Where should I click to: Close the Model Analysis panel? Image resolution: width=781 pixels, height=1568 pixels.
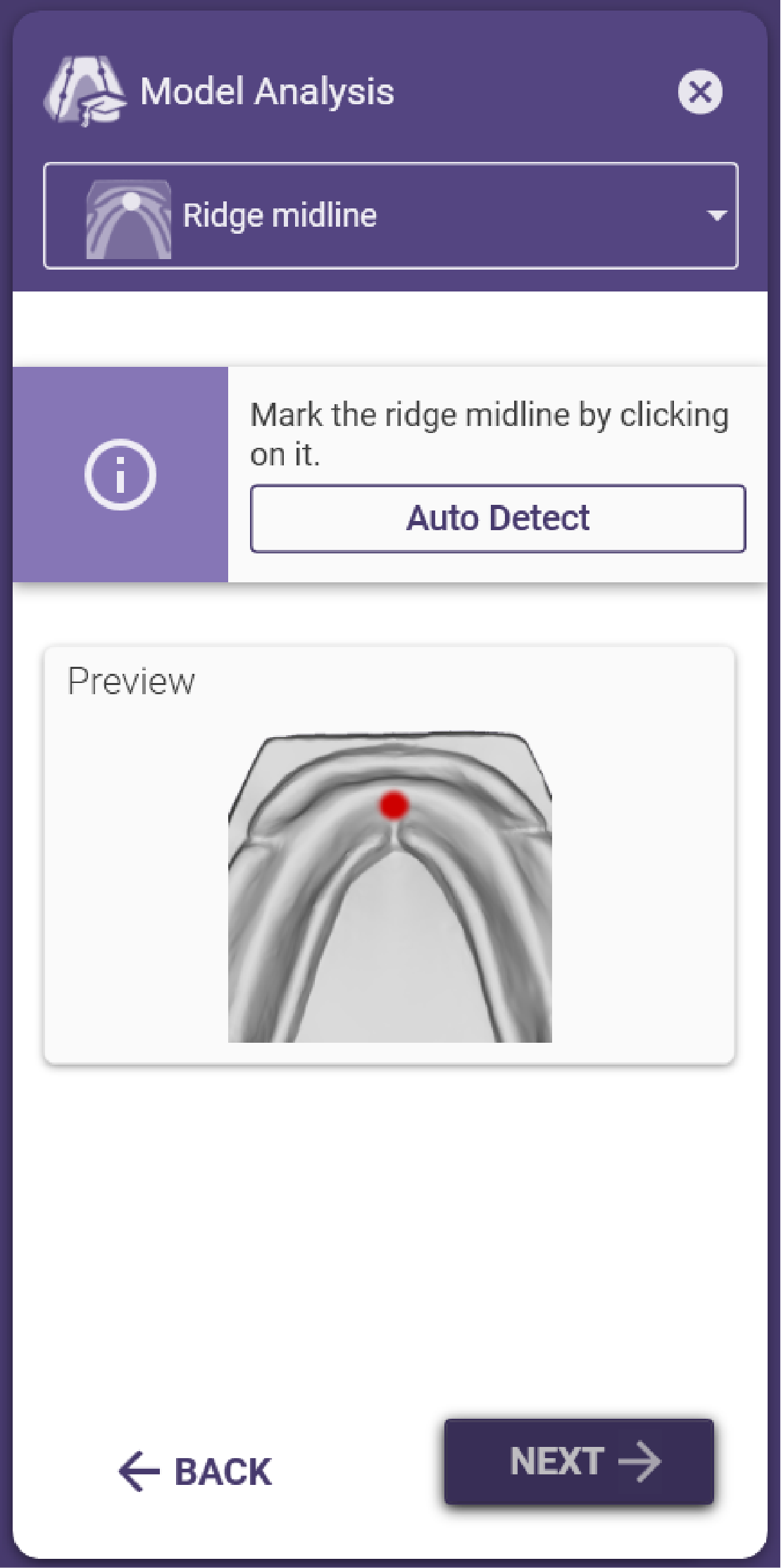pyautogui.click(x=700, y=92)
